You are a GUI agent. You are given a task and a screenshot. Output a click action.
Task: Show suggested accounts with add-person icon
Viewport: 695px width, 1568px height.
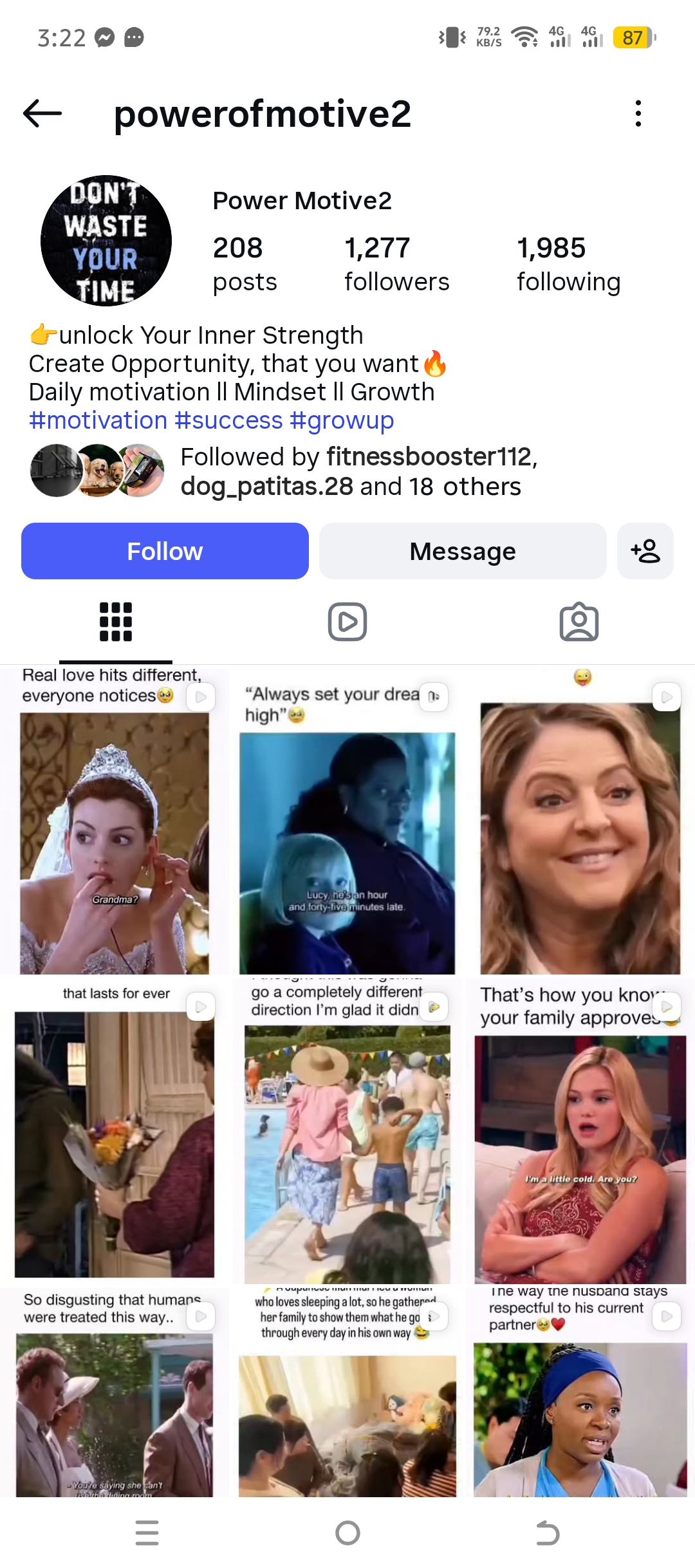tap(645, 551)
